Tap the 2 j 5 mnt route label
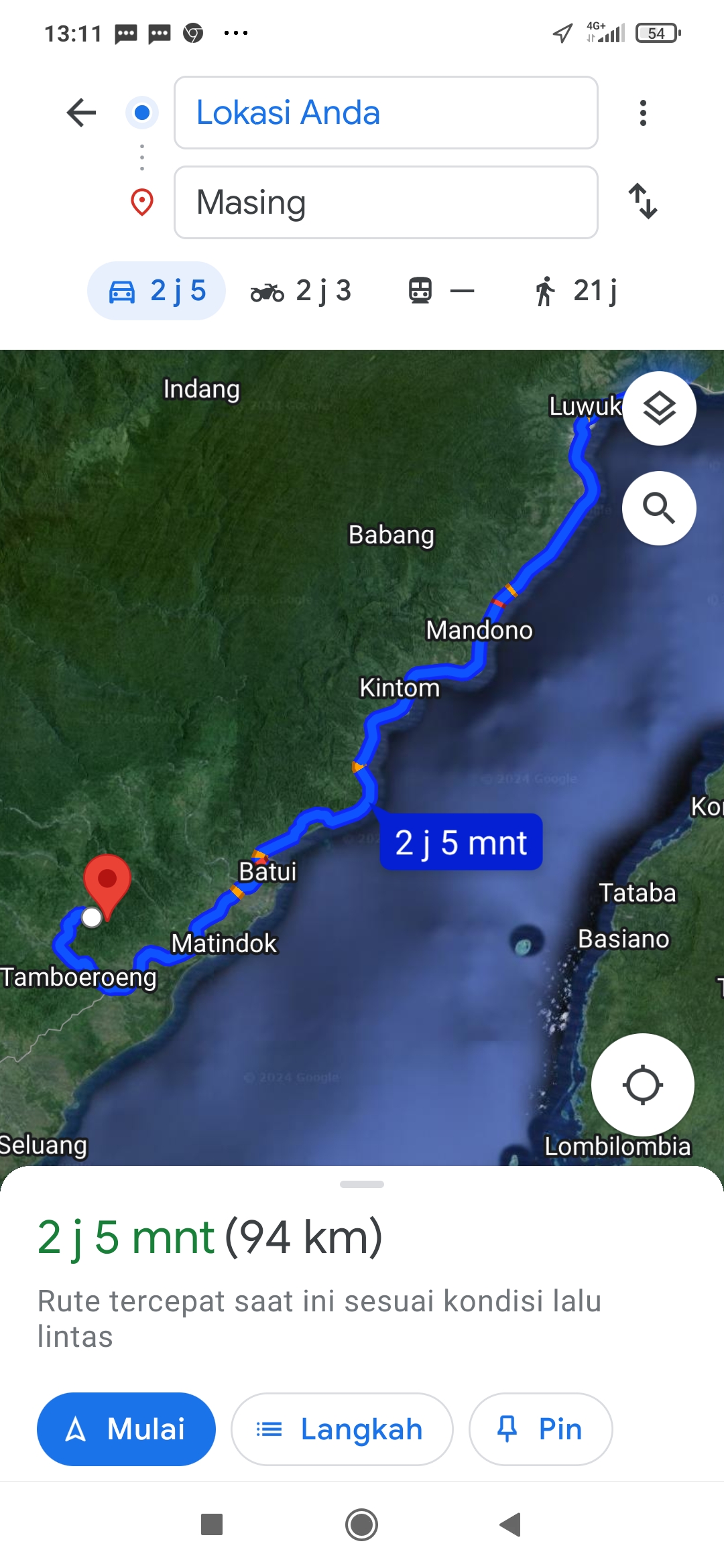 (x=461, y=842)
